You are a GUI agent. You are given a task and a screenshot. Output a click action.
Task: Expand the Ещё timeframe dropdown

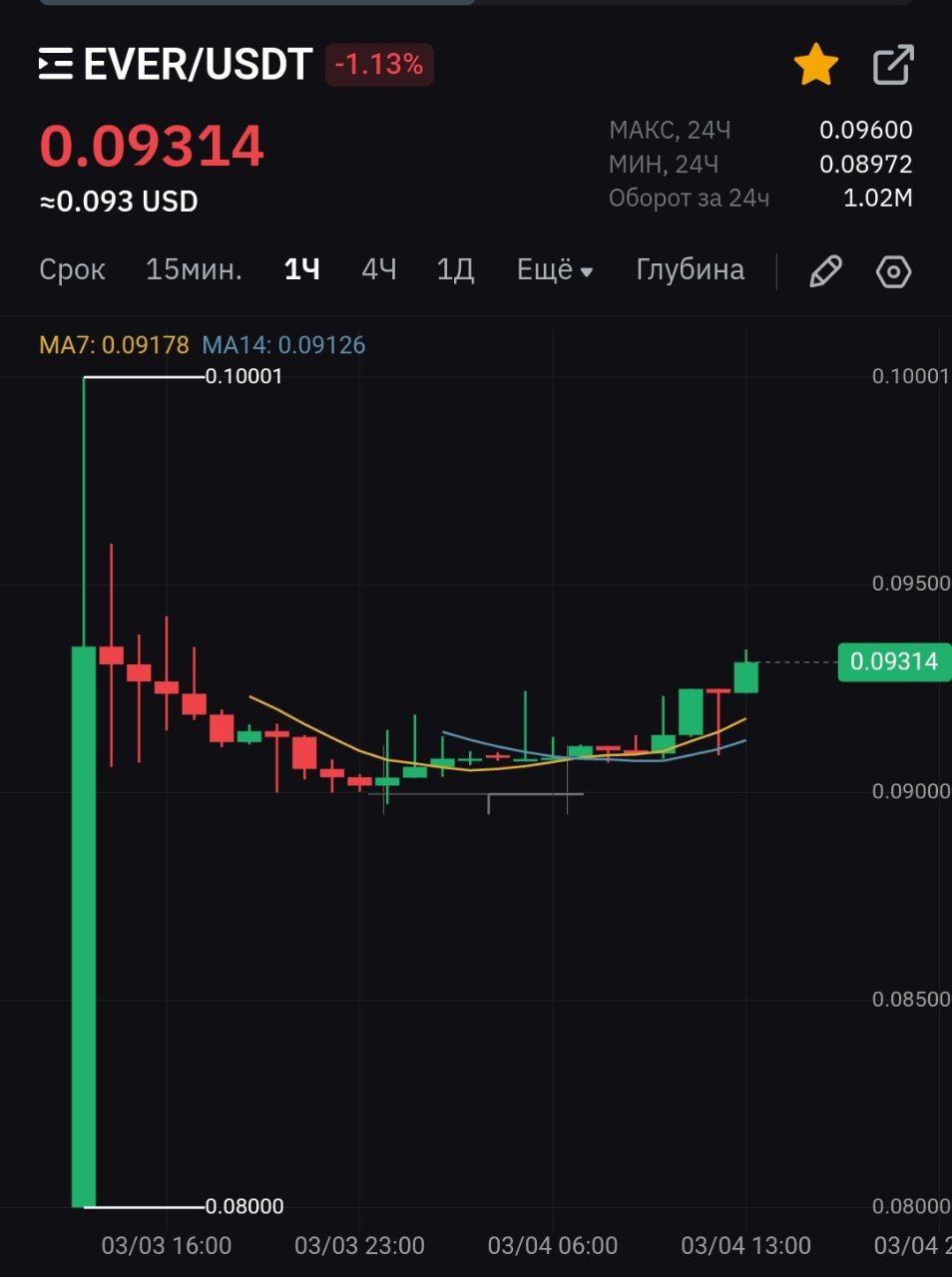[x=555, y=270]
